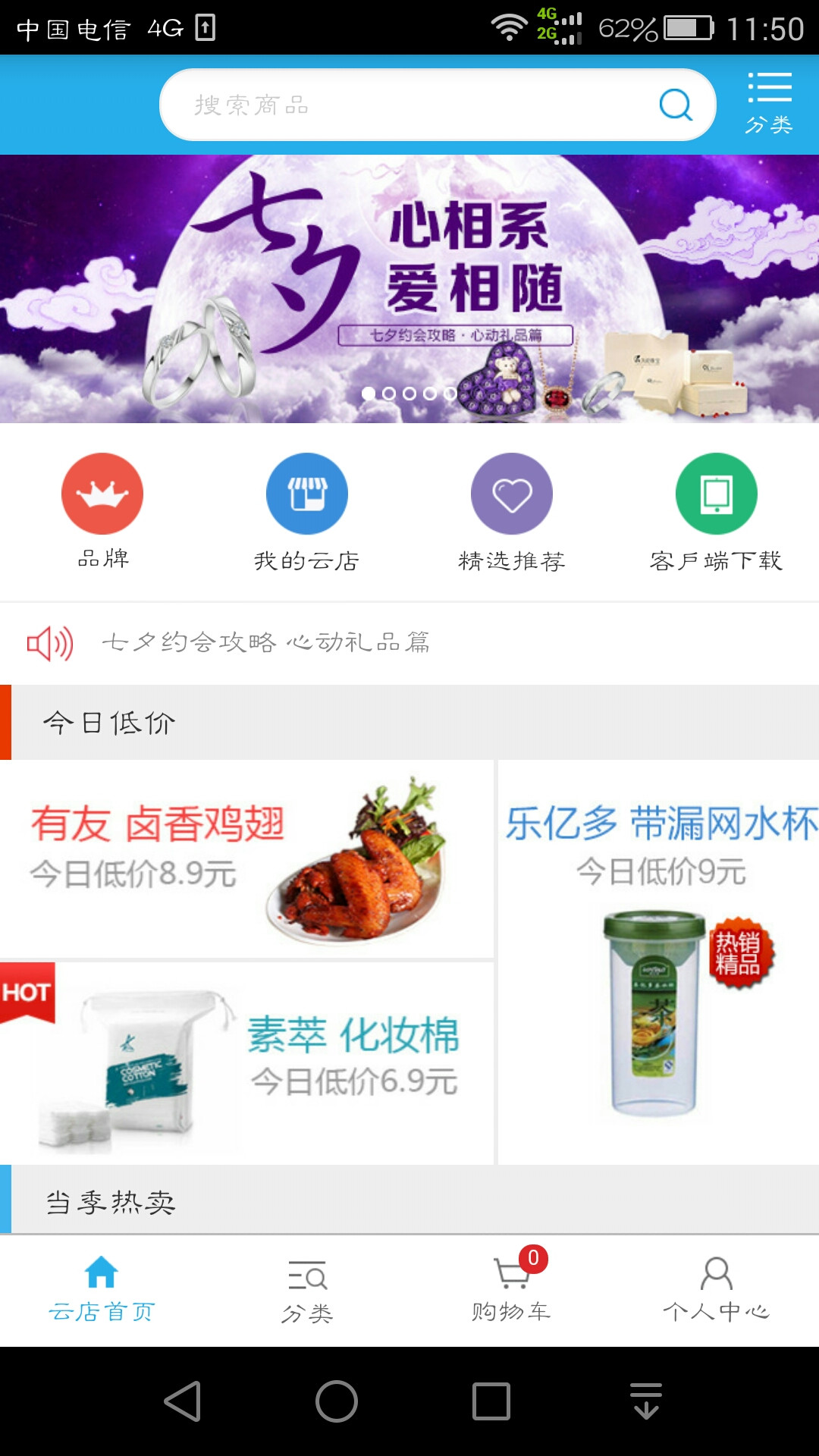Viewport: 819px width, 1456px height.
Task: Open the 七夕 心相系爱相随 banner
Action: [x=409, y=288]
